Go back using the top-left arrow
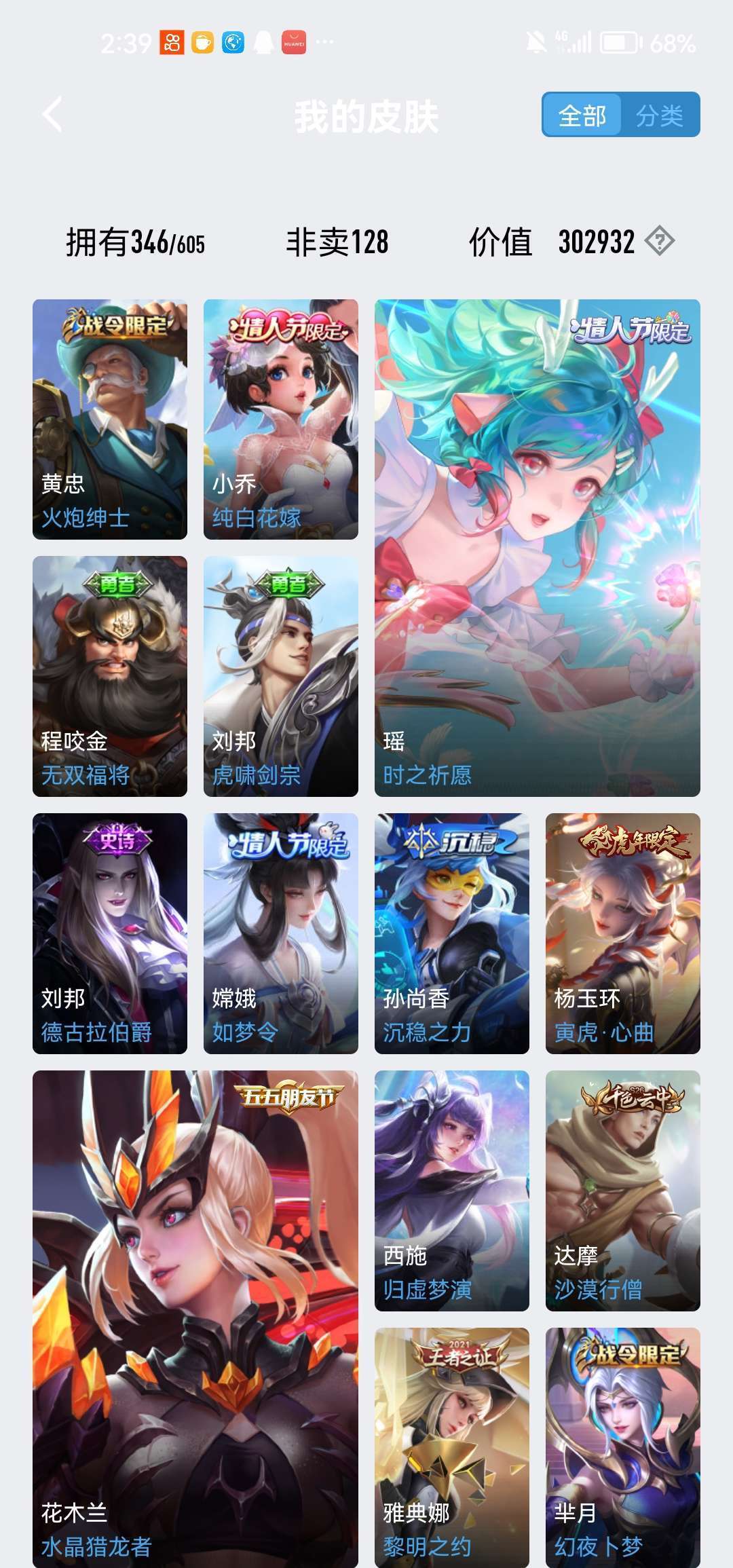The height and width of the screenshot is (1568, 733). (52, 114)
